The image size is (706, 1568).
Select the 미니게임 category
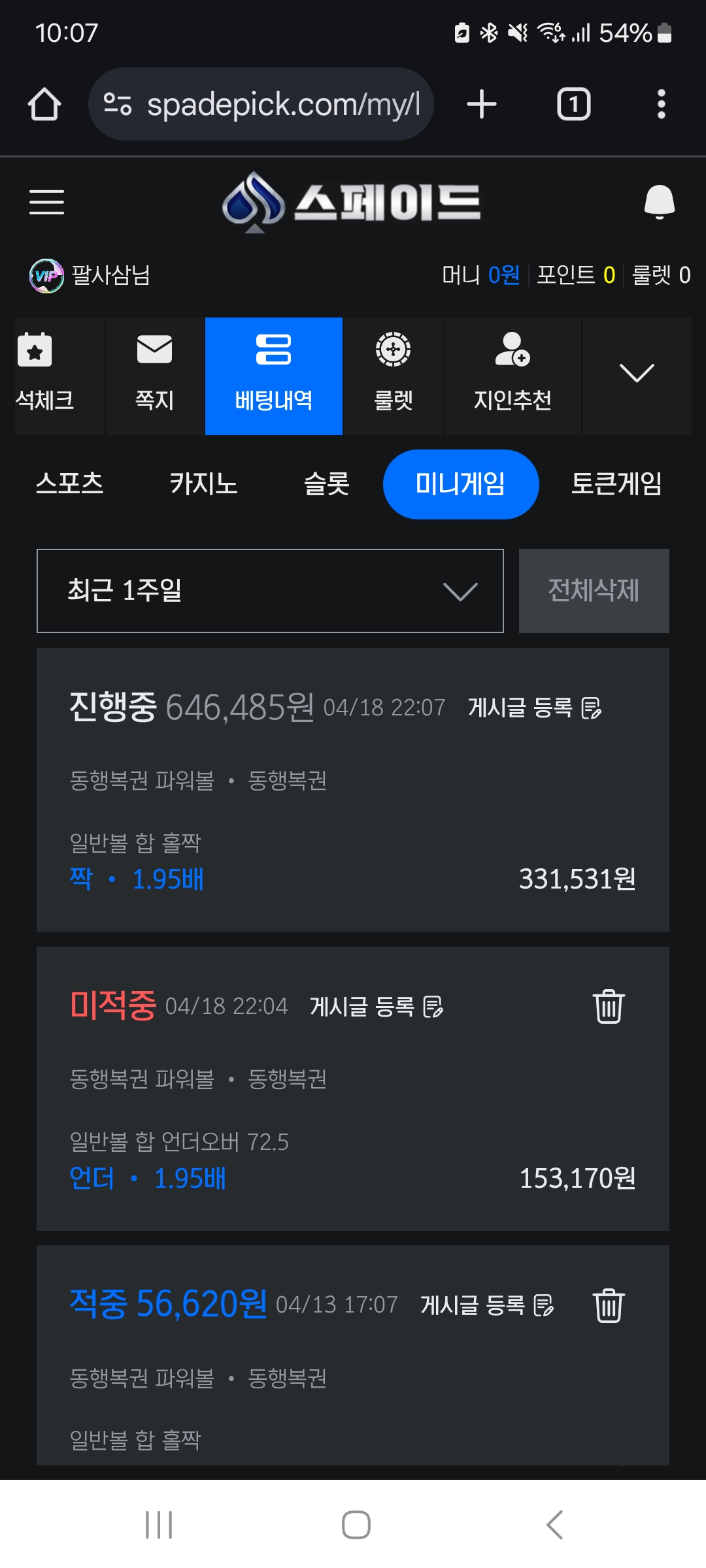pos(460,484)
